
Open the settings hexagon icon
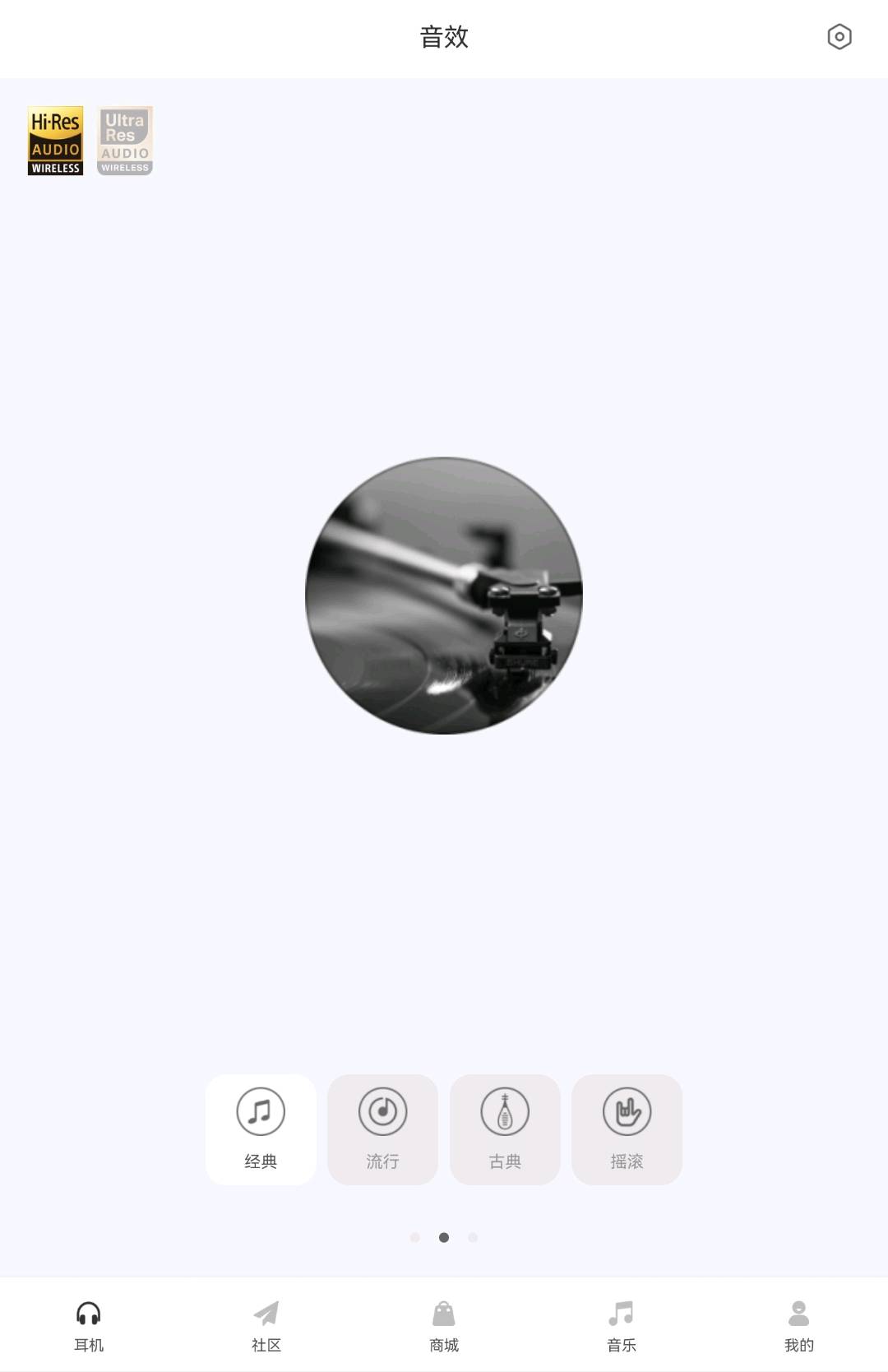tap(839, 37)
